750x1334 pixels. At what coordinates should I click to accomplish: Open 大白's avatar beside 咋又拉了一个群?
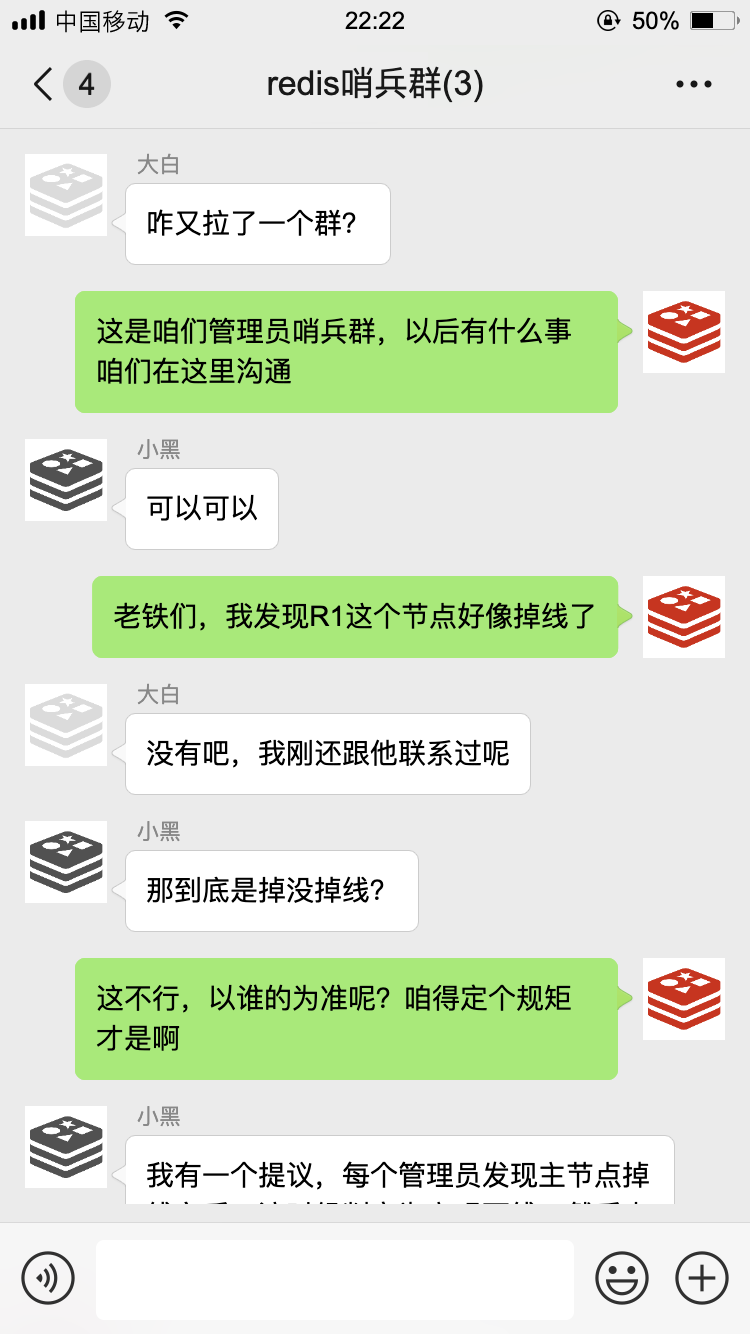[66, 195]
